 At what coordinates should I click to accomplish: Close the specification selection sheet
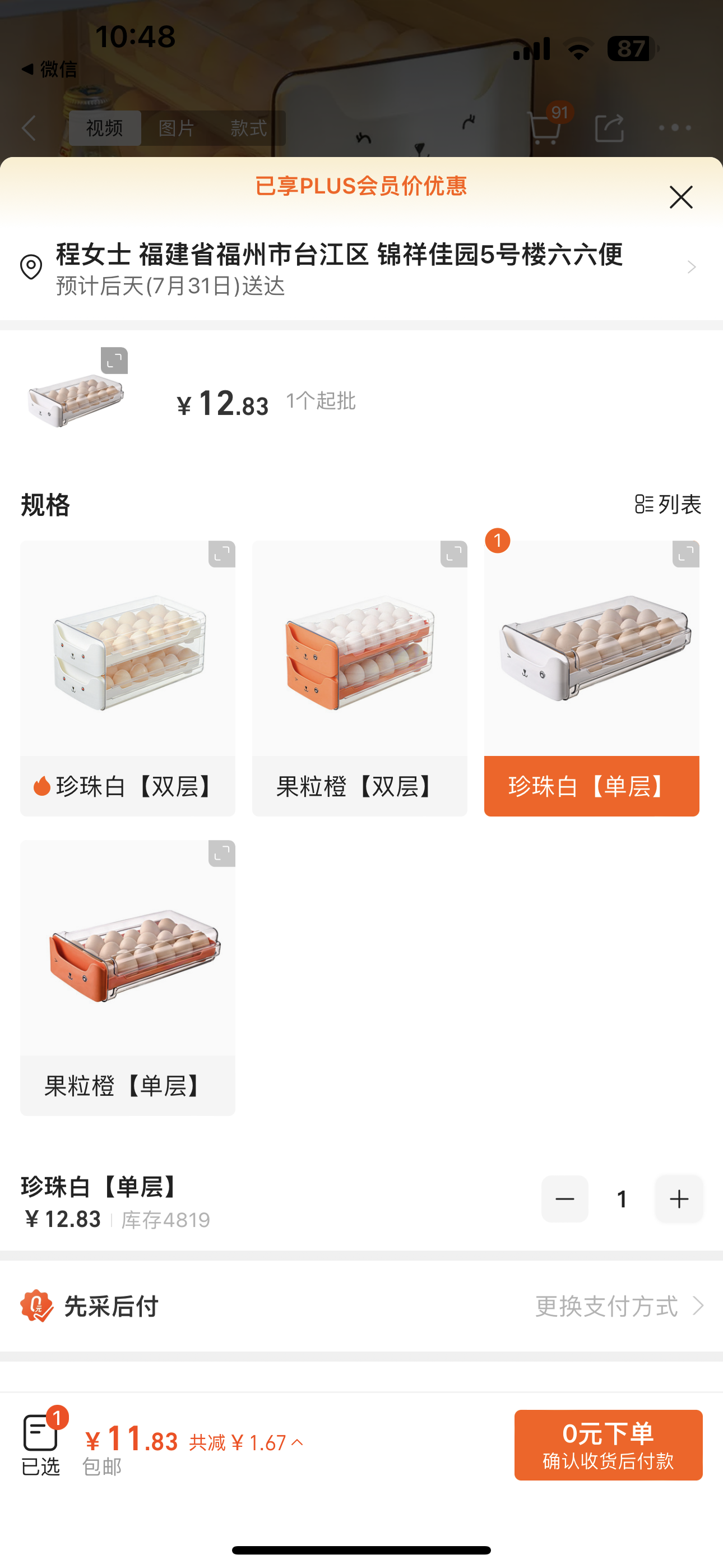coord(680,197)
